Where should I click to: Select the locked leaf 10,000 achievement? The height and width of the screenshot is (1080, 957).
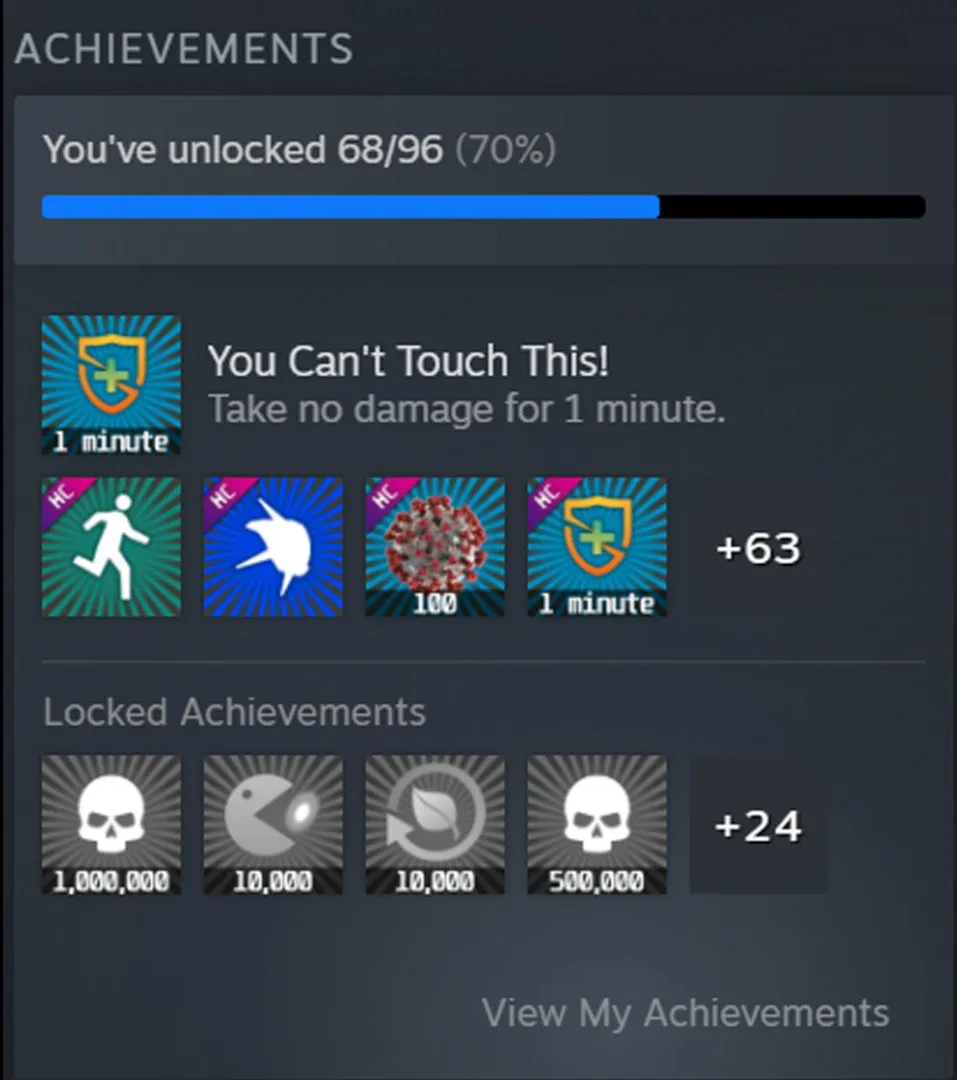[435, 824]
